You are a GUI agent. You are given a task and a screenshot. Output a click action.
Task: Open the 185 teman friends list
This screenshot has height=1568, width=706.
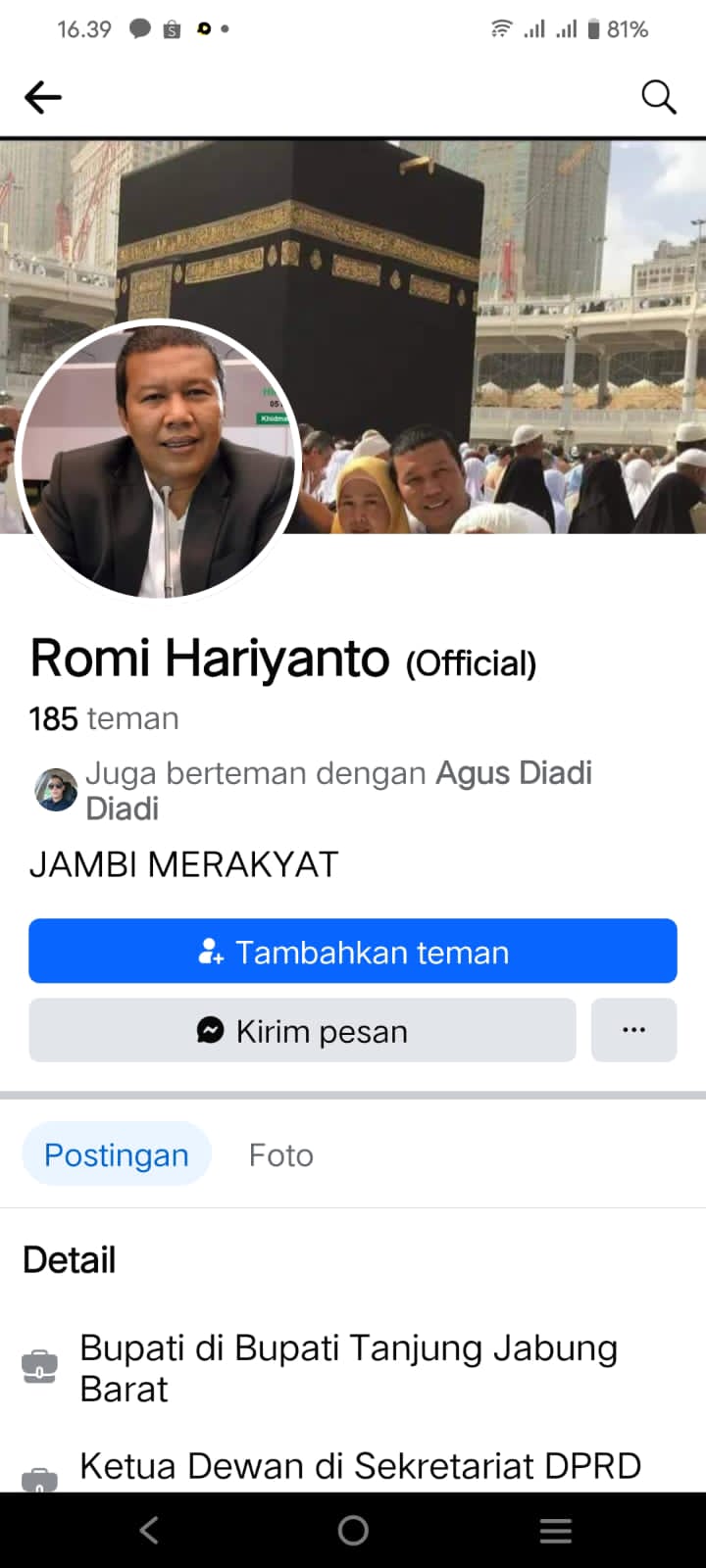[x=104, y=718]
